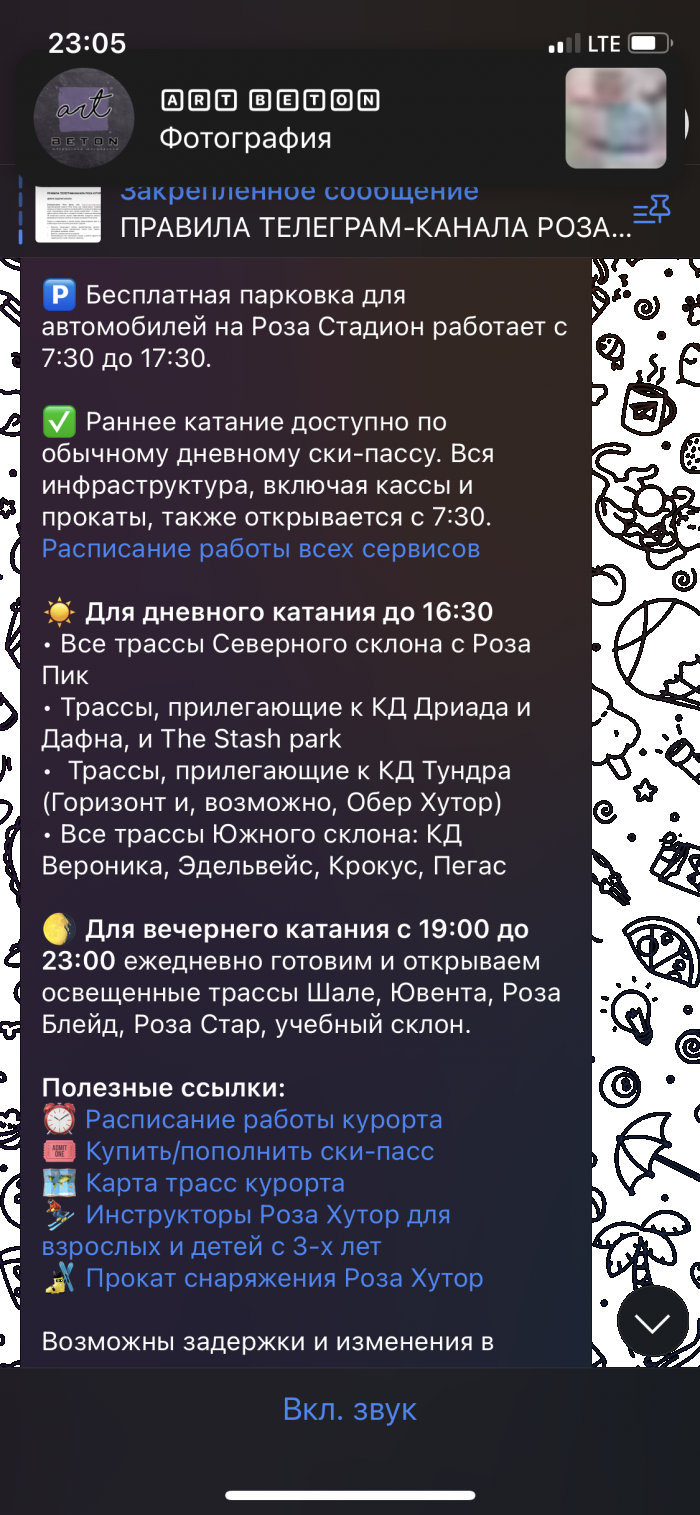Follow the Расписание работы курорта link
700x1515 pixels.
click(264, 1120)
